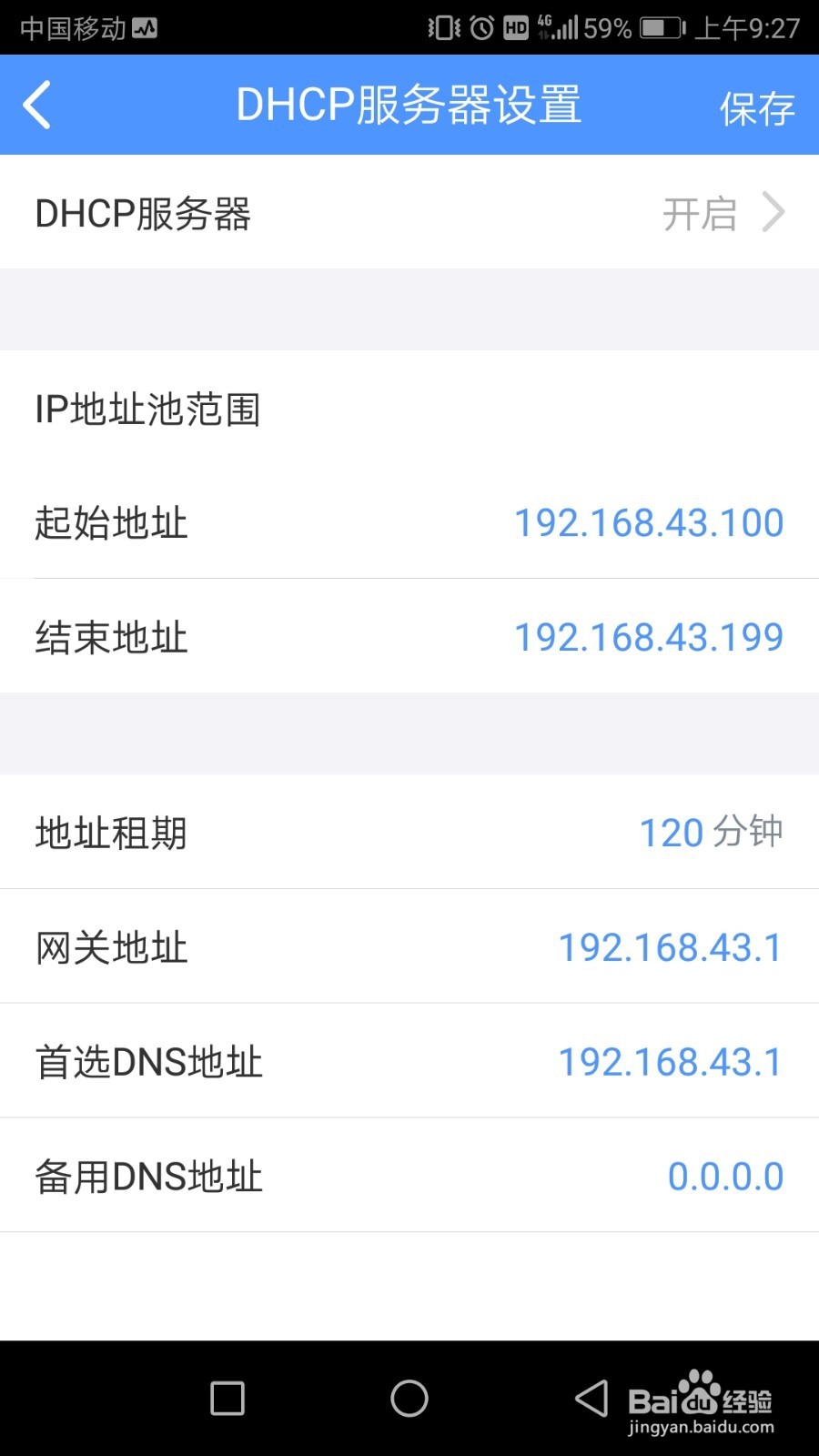Edit the 起始地址 starting IP field
Image resolution: width=819 pixels, height=1456 pixels.
tap(648, 522)
